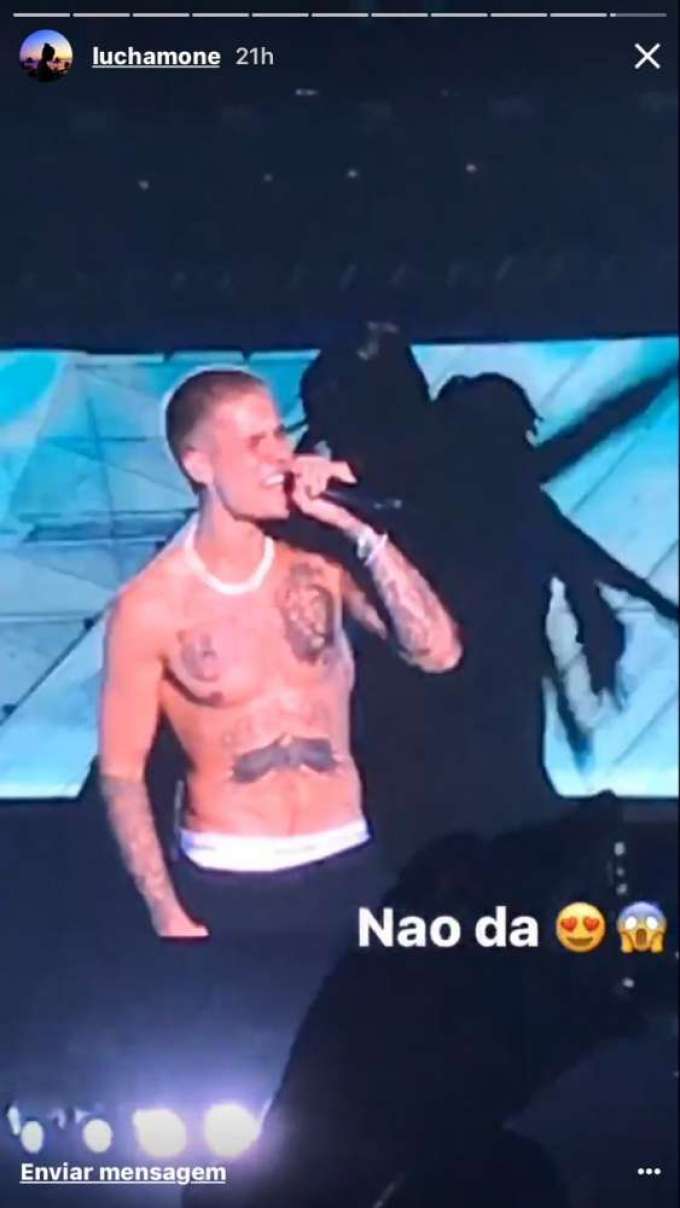Open the story options menu
Image resolution: width=680 pixels, height=1208 pixels.
click(x=648, y=1172)
